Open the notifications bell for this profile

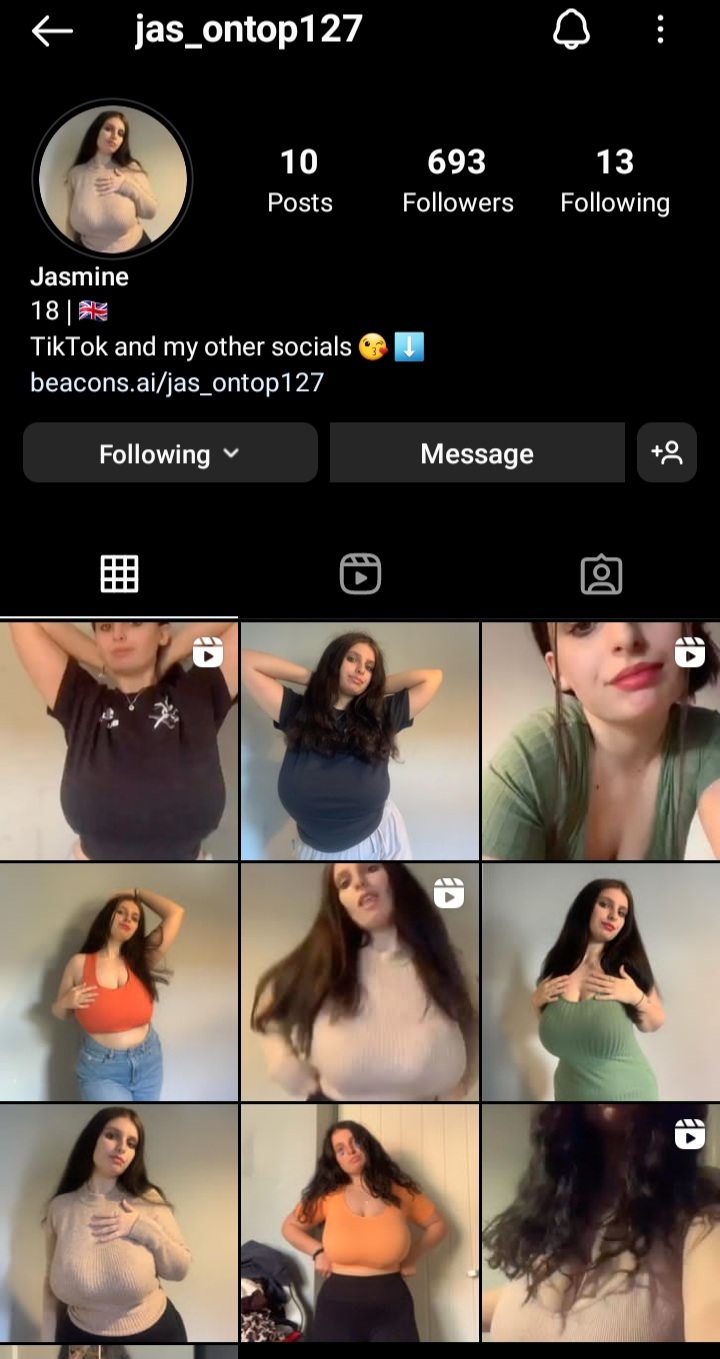[x=571, y=31]
